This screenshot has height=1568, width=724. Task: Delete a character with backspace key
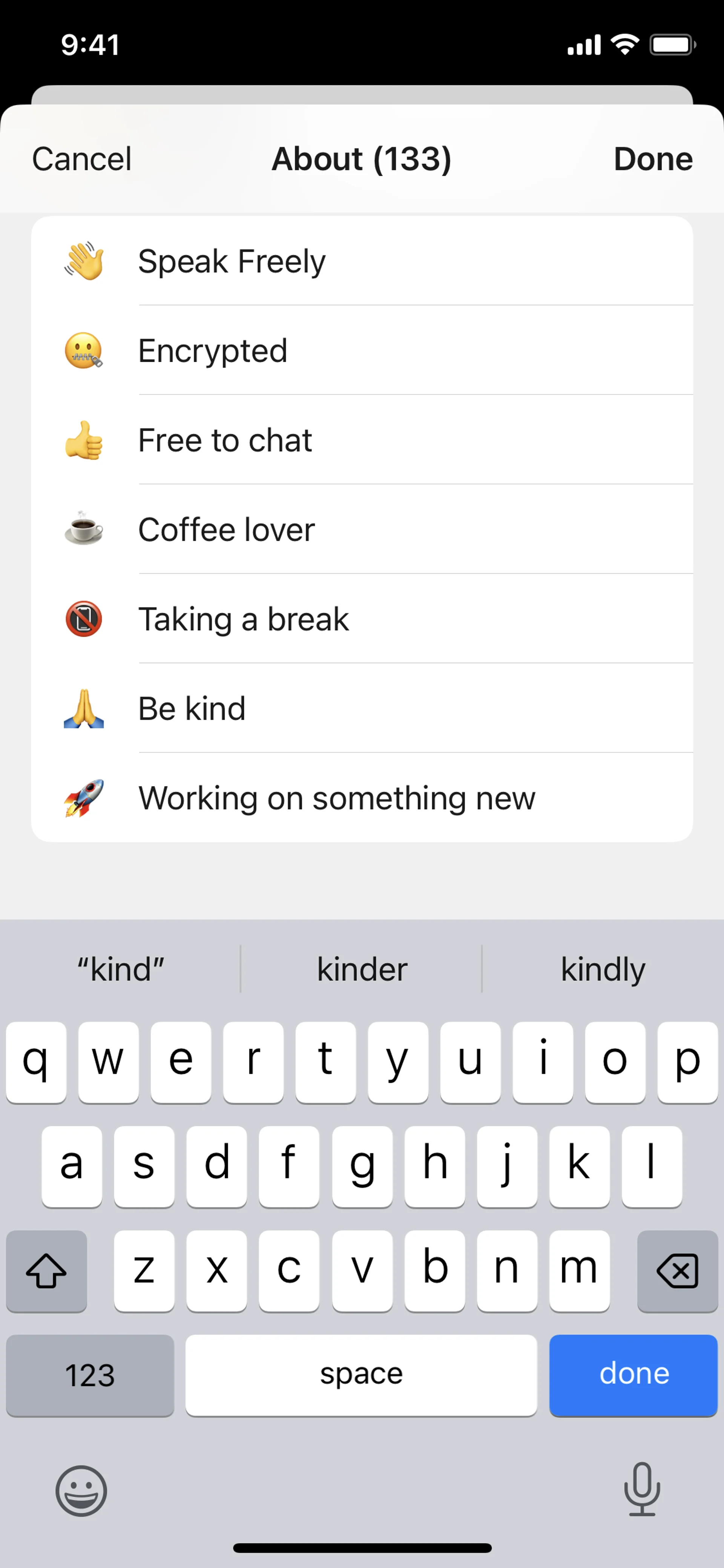click(677, 1270)
